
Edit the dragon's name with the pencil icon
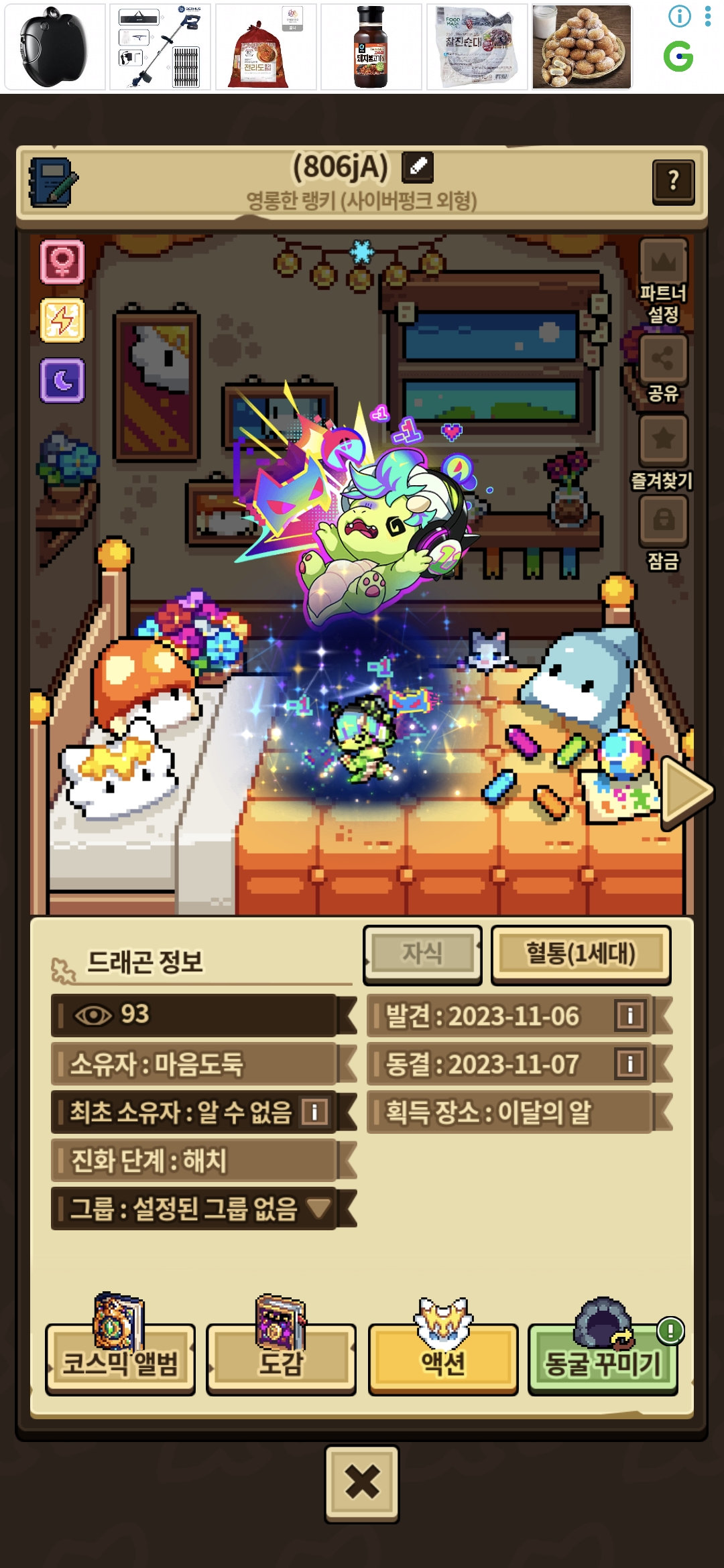tap(418, 168)
